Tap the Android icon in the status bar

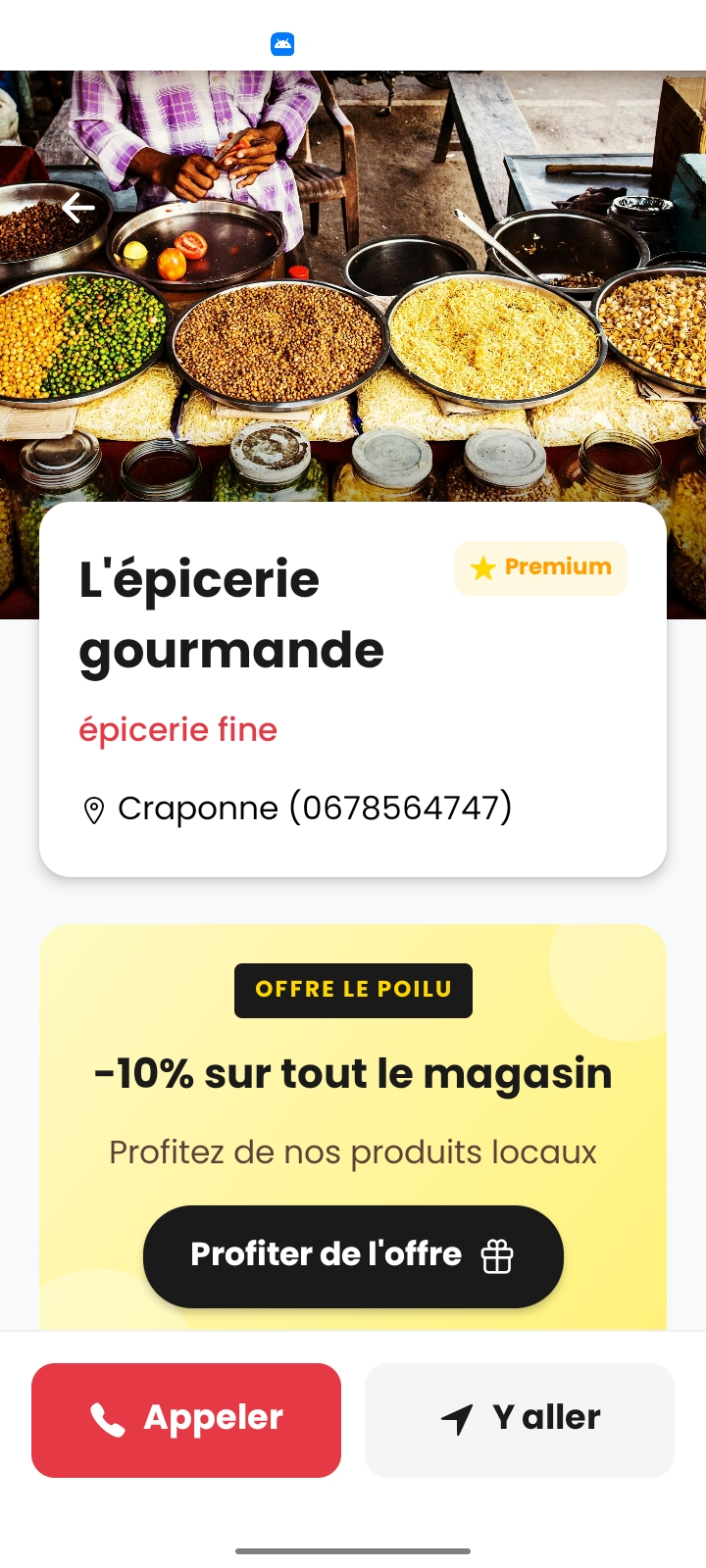[x=282, y=44]
